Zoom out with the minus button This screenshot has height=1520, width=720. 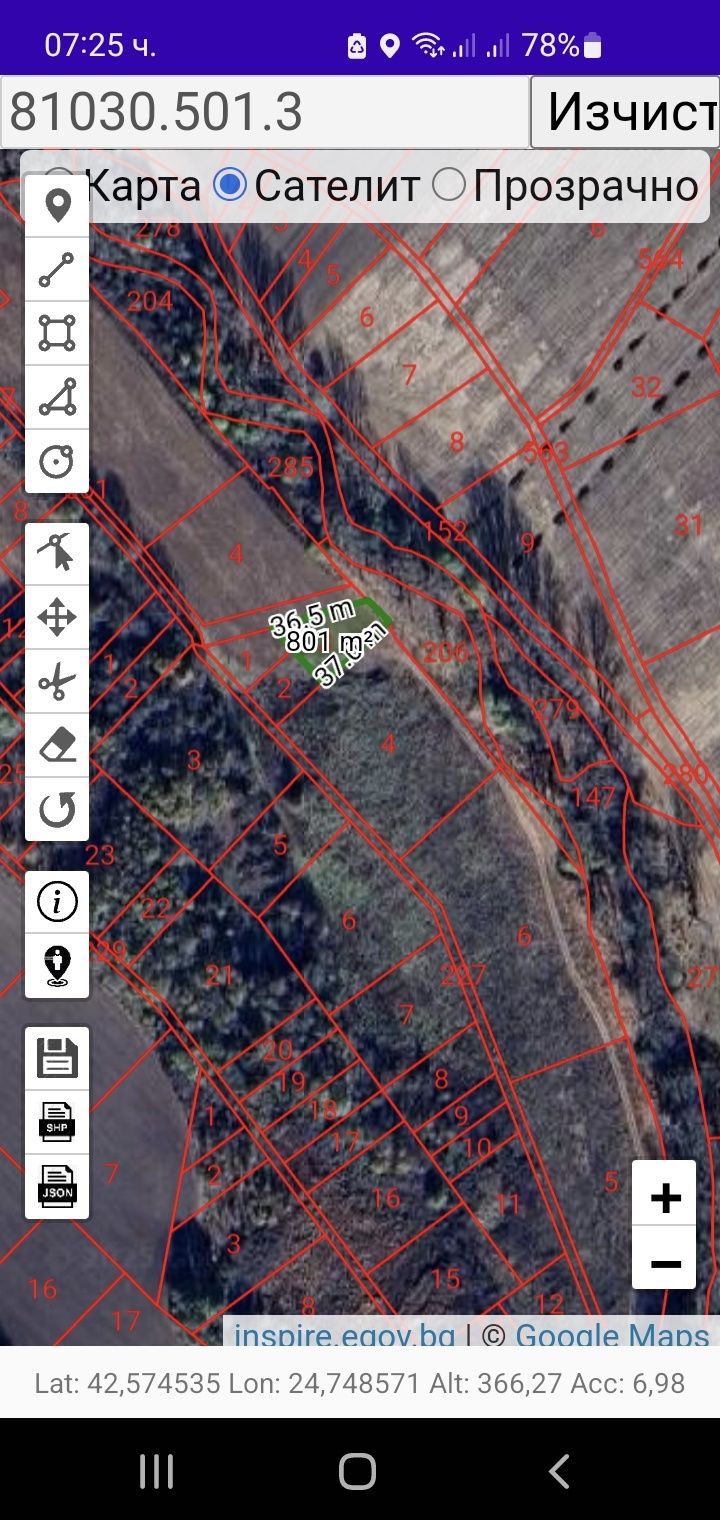pos(665,1262)
